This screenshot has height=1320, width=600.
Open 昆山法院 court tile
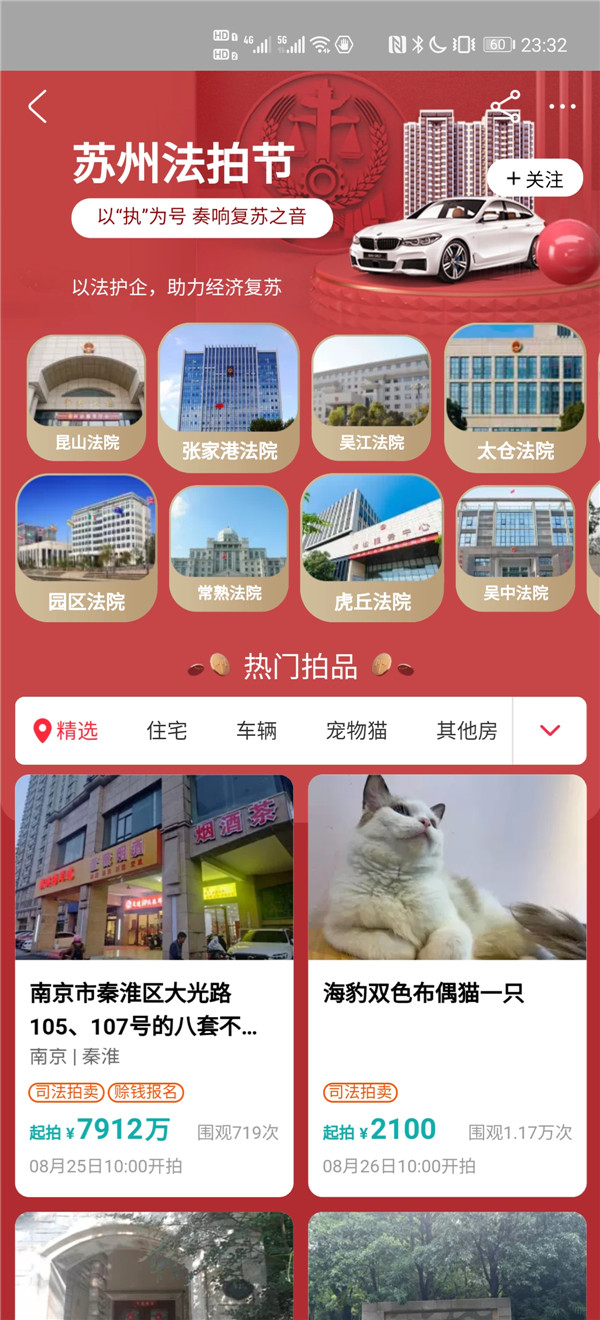point(86,397)
